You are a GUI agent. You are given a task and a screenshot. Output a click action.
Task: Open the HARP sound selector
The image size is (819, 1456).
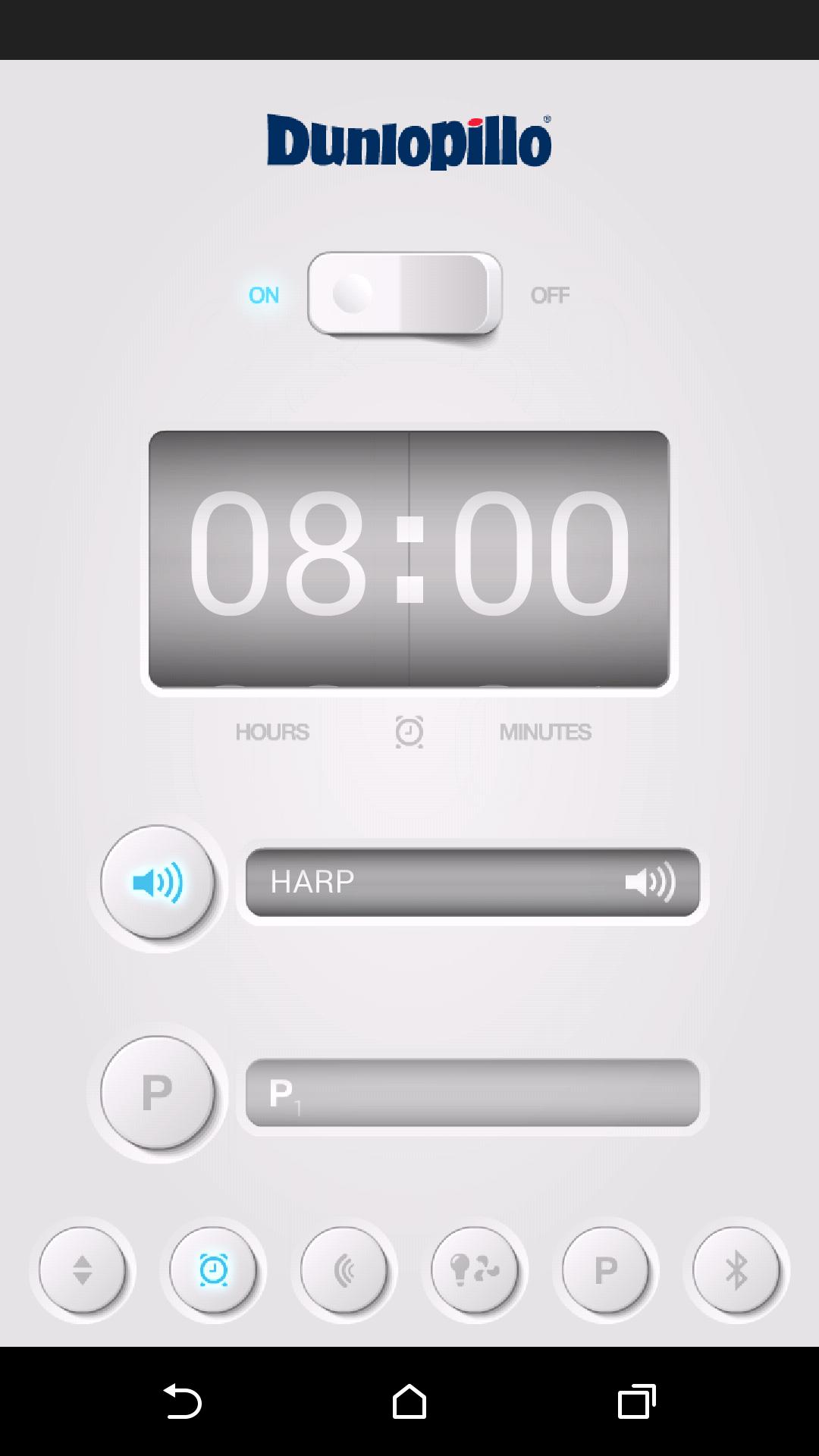(472, 883)
